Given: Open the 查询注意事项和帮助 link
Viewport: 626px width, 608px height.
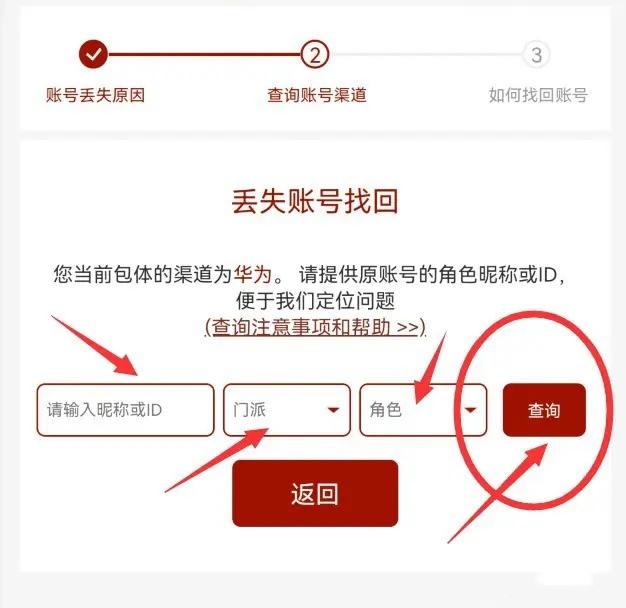Looking at the screenshot, I should [x=315, y=327].
